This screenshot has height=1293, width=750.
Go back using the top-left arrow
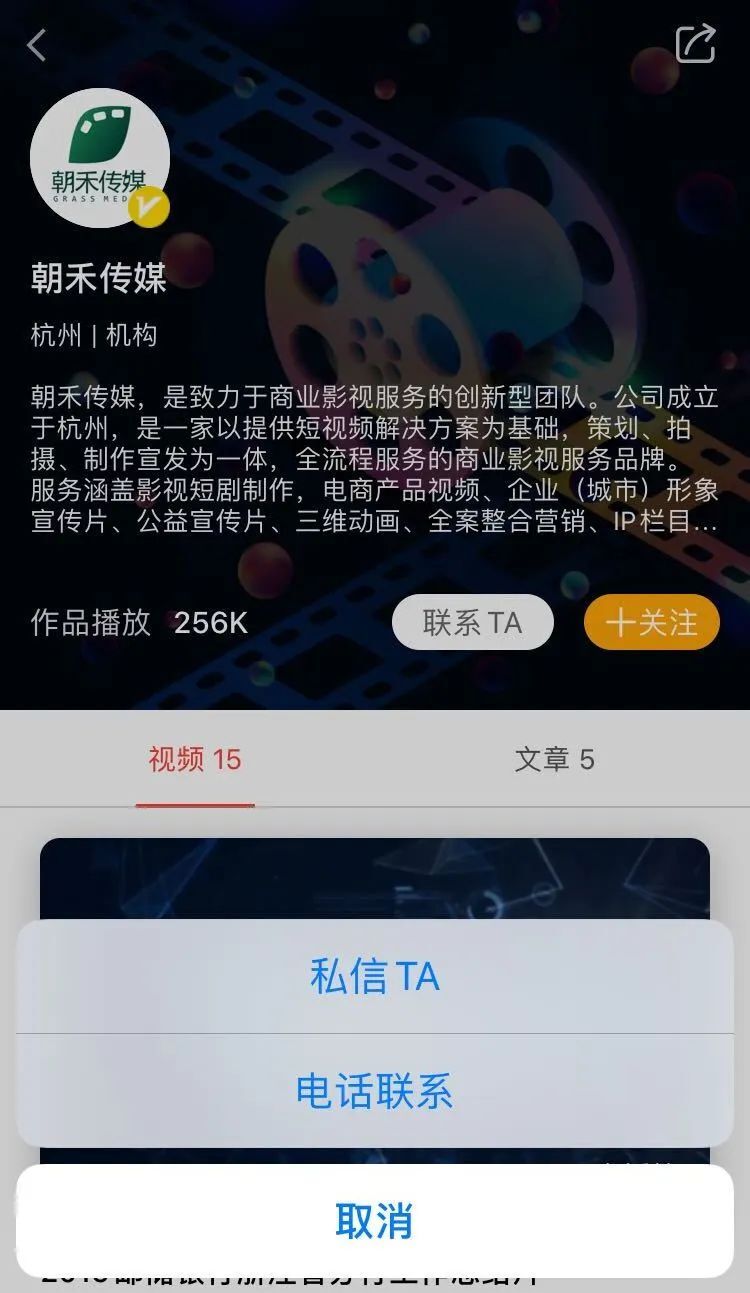pyautogui.click(x=37, y=45)
